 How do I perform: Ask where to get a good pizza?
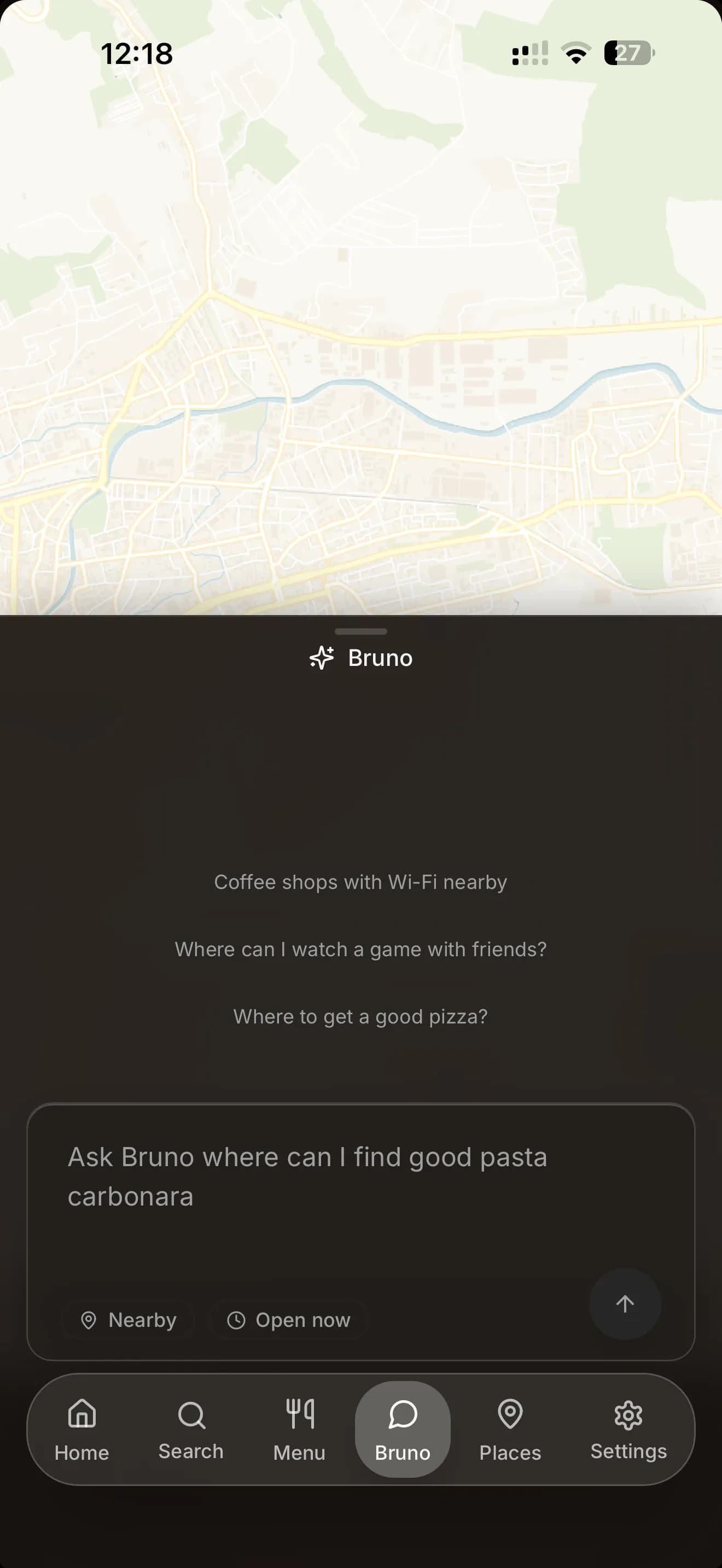[x=360, y=1016]
